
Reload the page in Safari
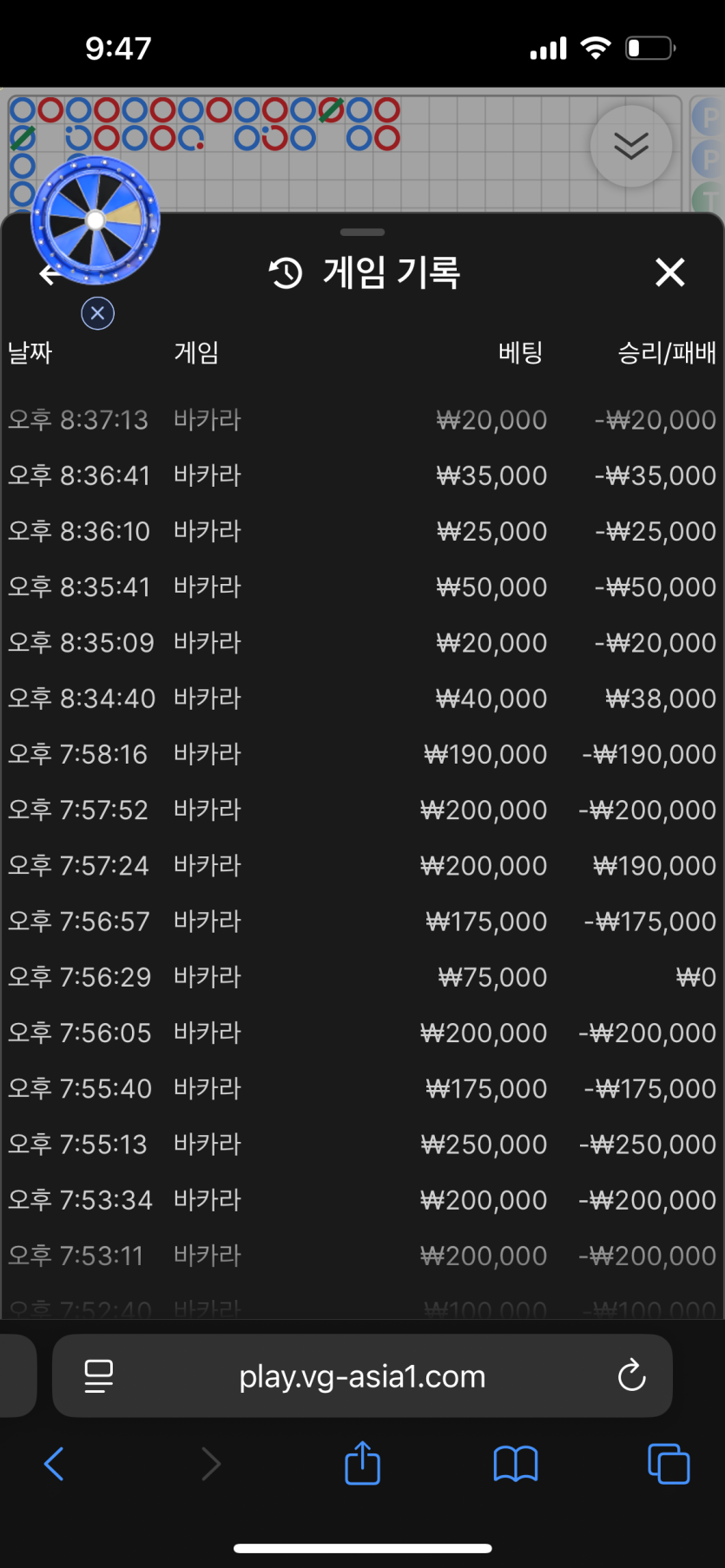point(631,1375)
